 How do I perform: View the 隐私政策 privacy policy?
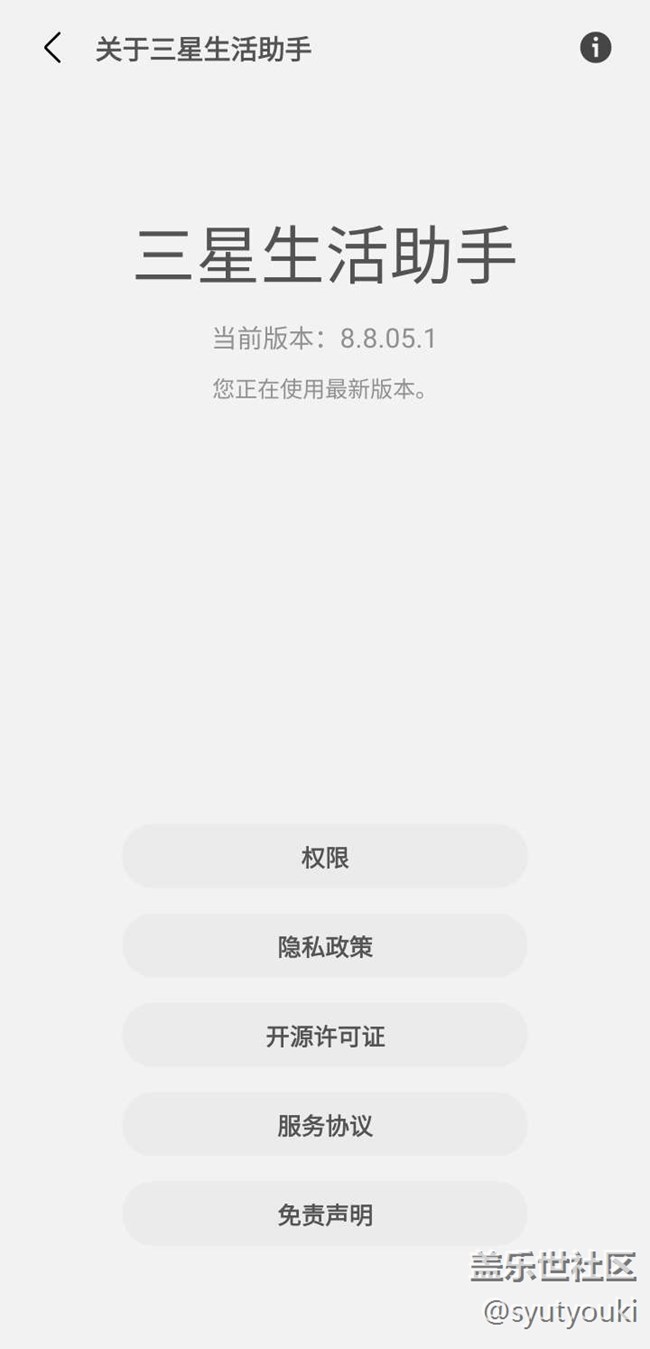point(325,946)
